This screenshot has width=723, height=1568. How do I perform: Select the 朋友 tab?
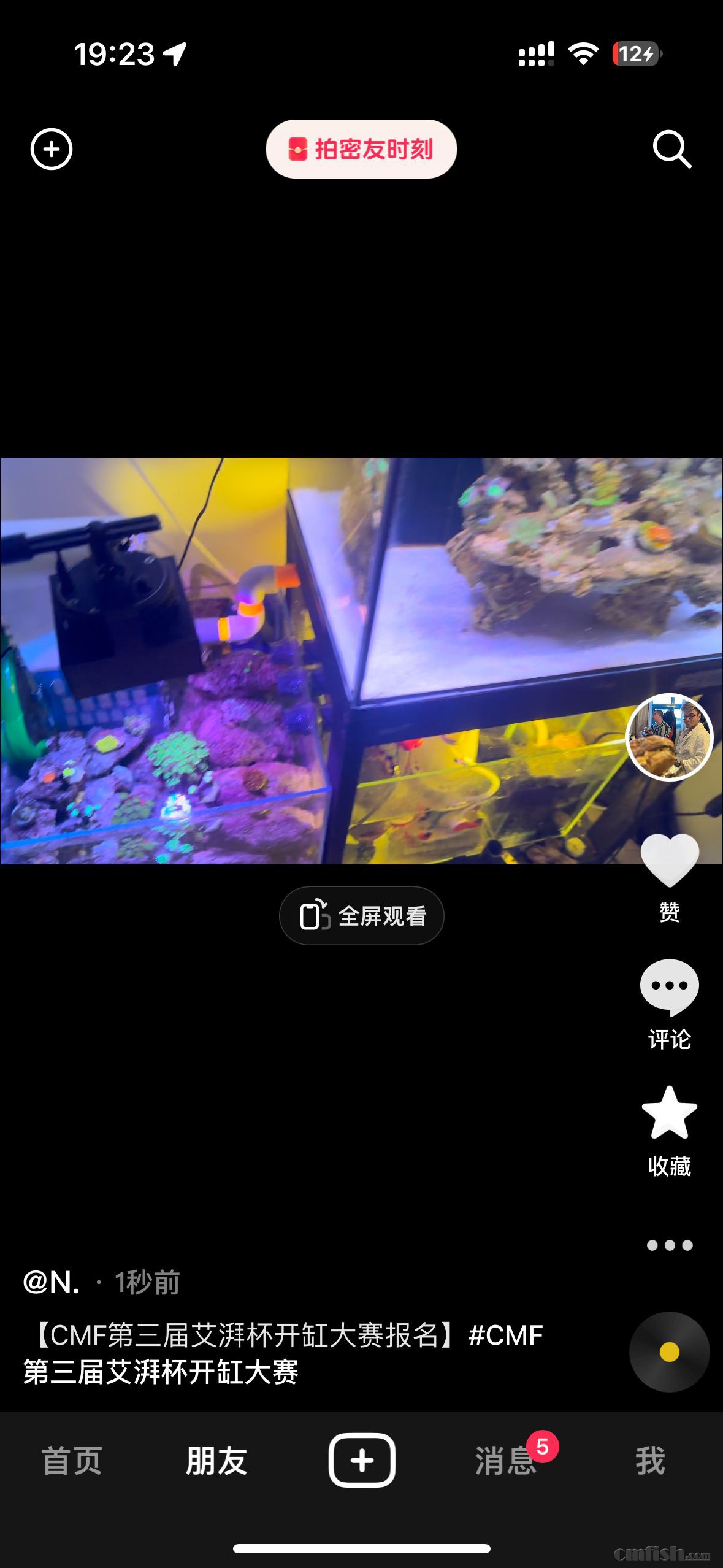coord(216,1461)
